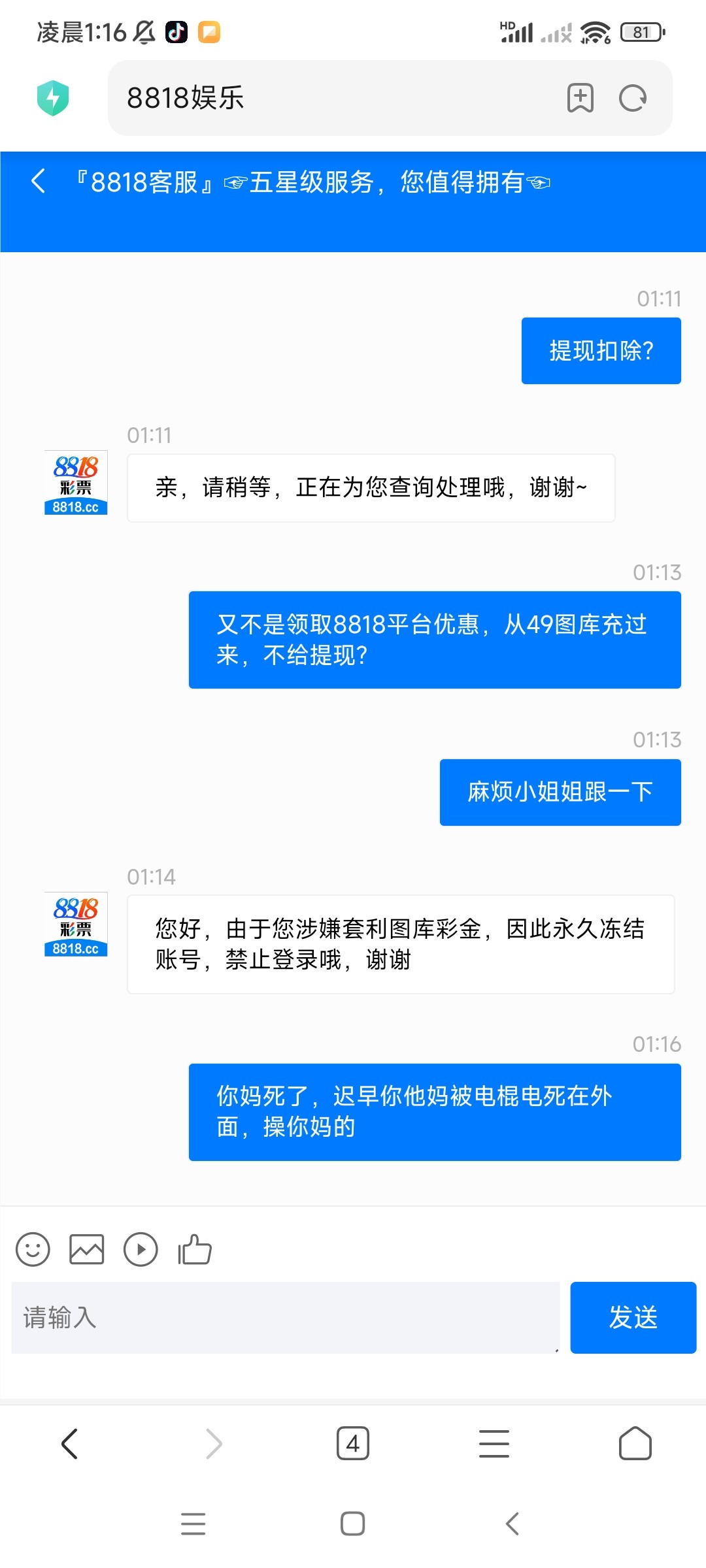
Task: Attach an image to the chat
Action: click(87, 1250)
